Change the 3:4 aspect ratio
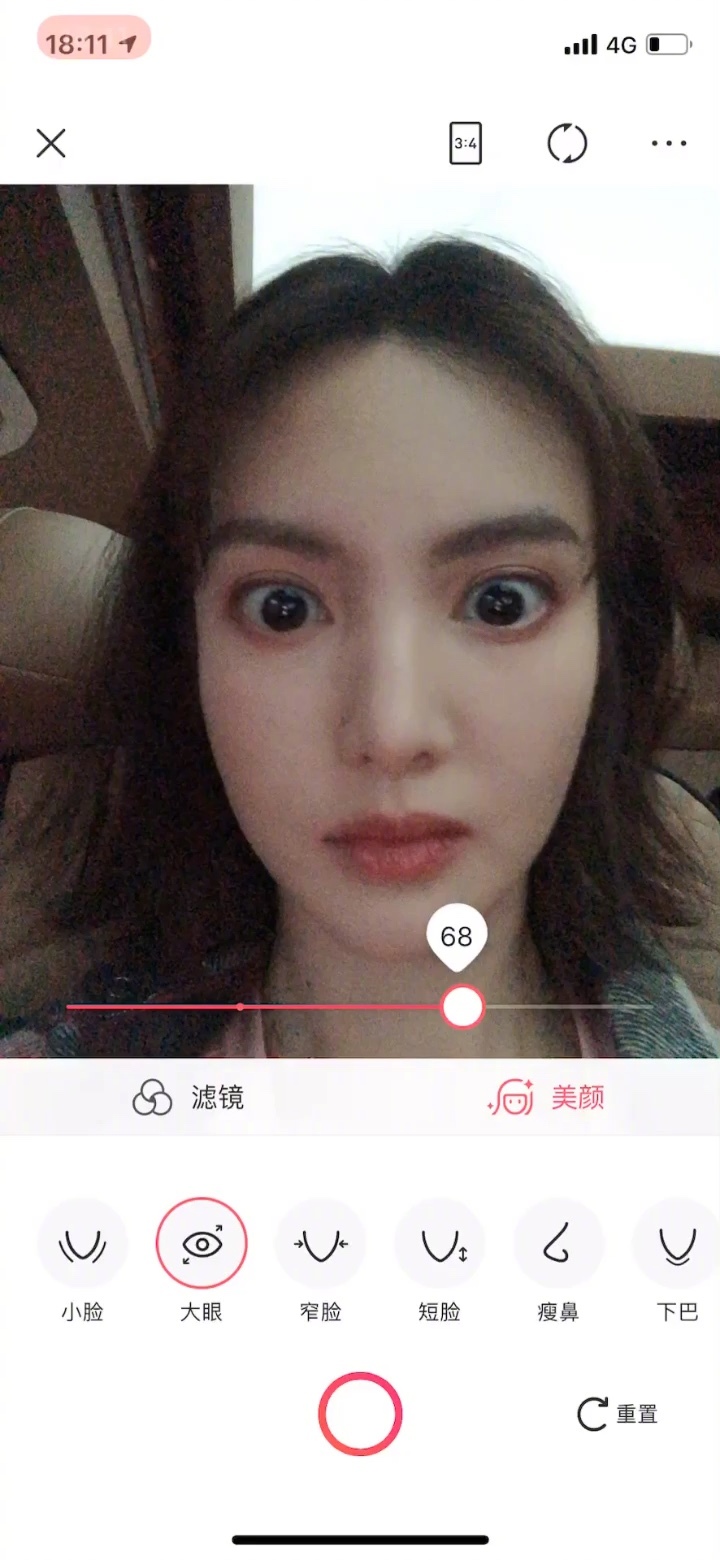The image size is (720, 1560). (x=465, y=143)
